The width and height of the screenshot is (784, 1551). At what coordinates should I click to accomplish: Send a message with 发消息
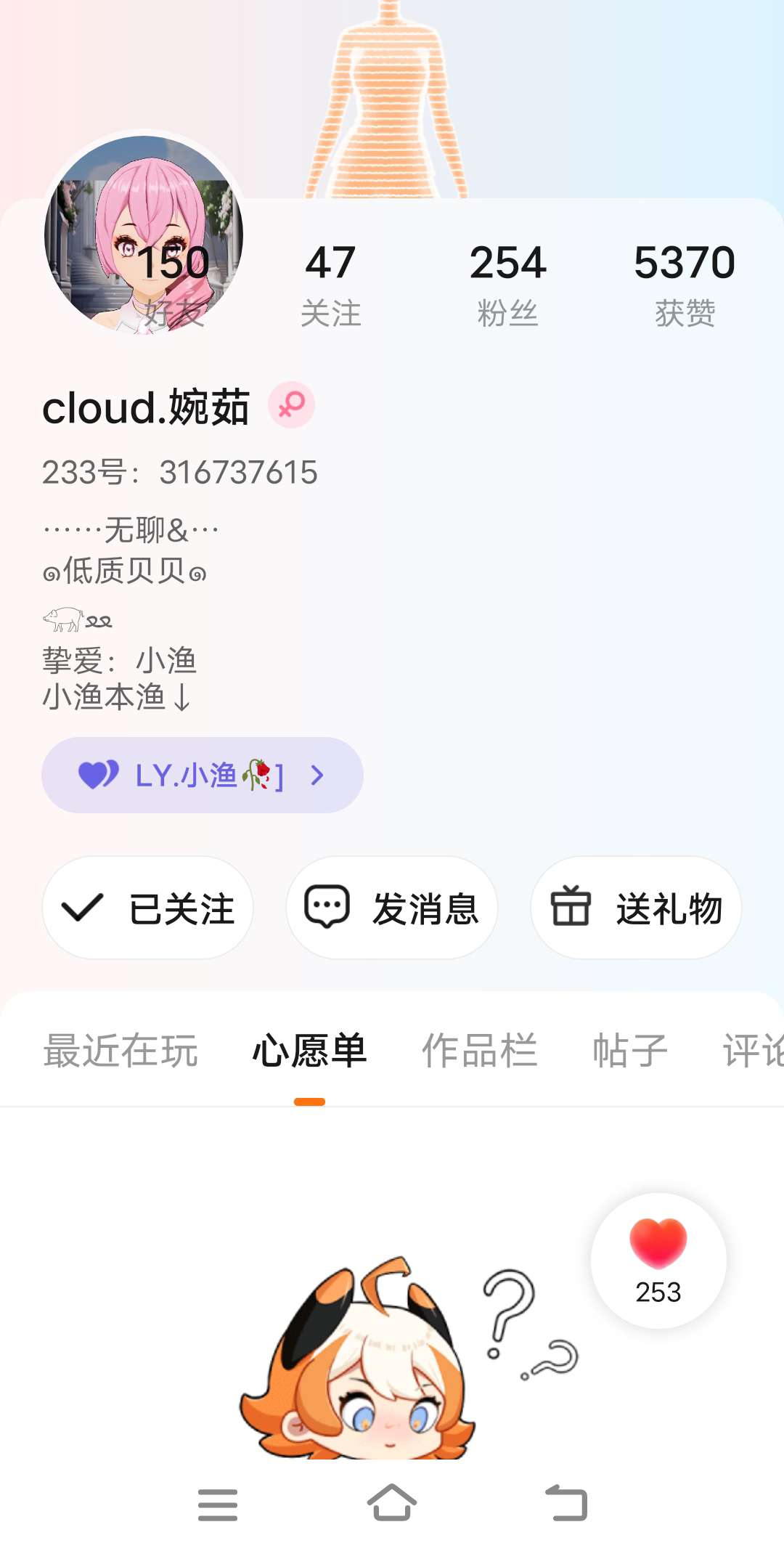(392, 908)
